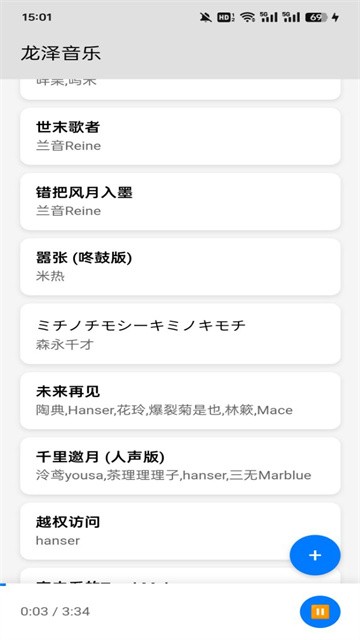Open the track 错把风月入墨

(180, 202)
